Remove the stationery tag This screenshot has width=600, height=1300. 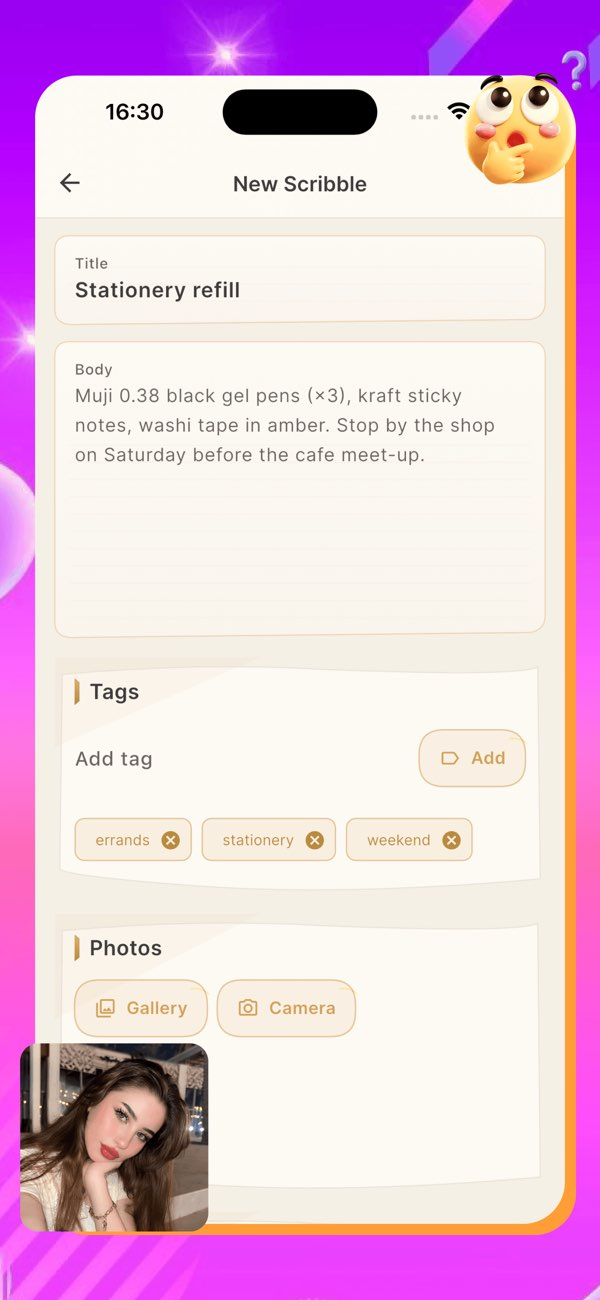click(x=315, y=840)
